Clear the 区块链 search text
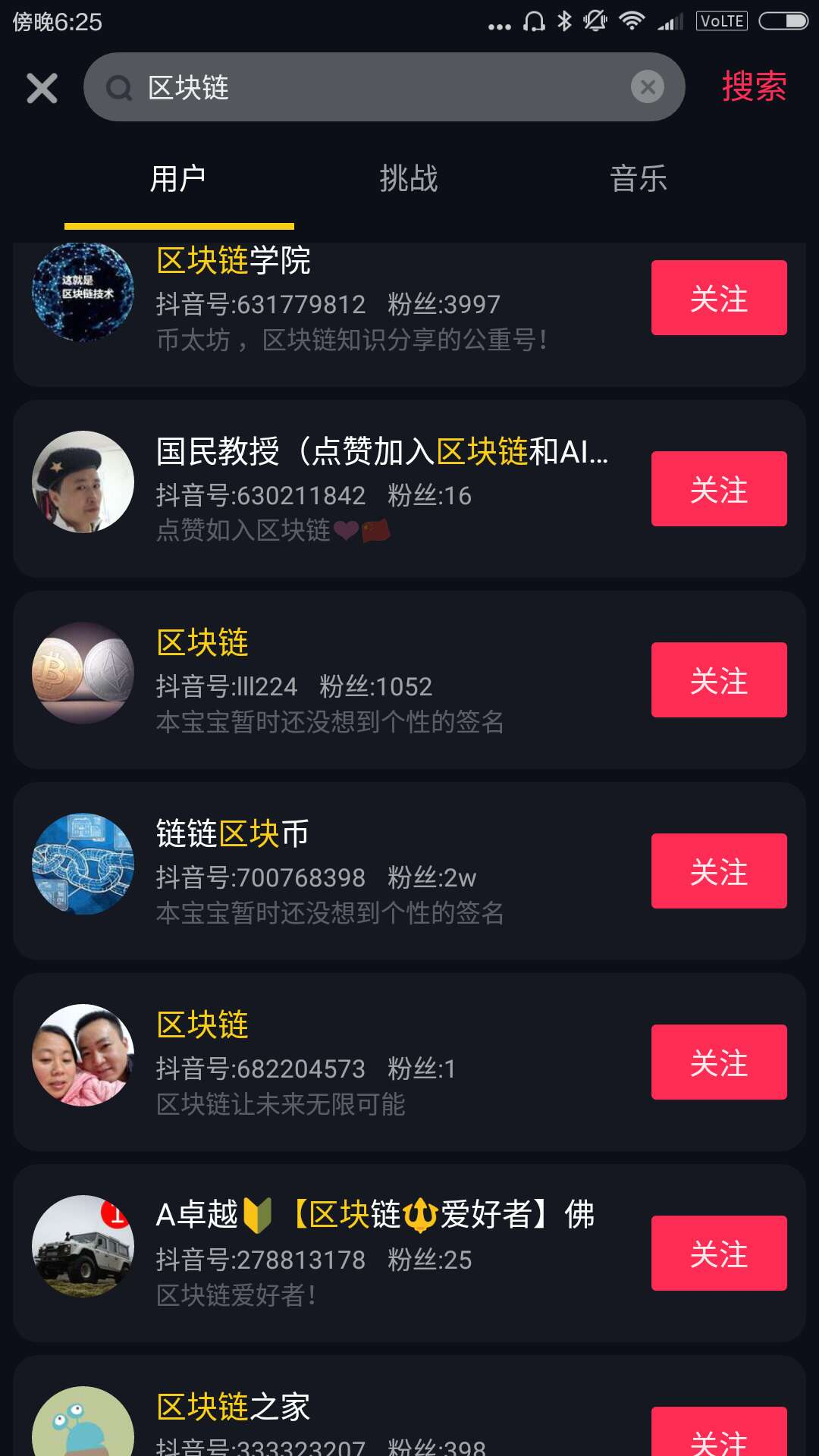 [x=647, y=87]
